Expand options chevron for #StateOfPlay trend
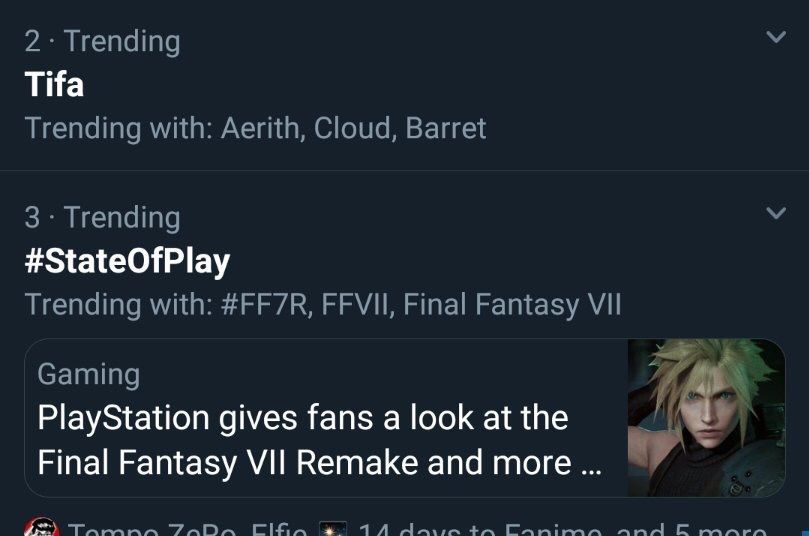809x536 pixels. click(775, 213)
